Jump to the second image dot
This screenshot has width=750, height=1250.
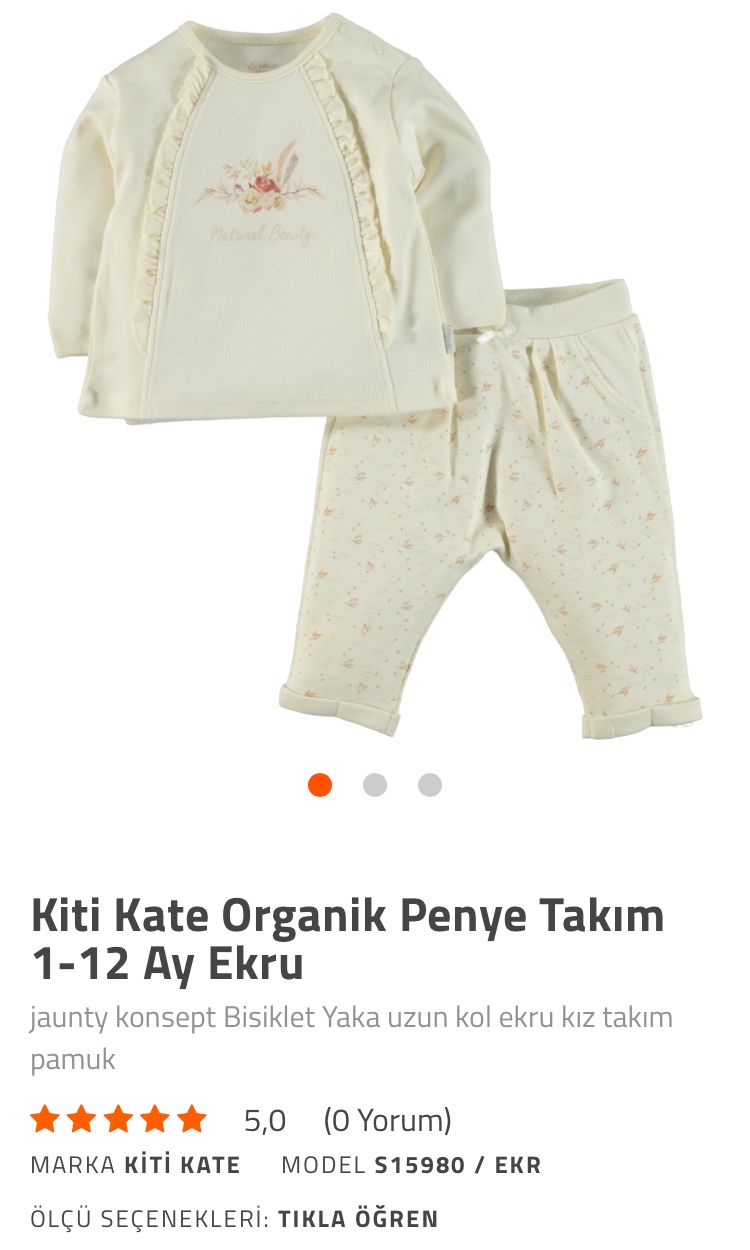point(375,785)
